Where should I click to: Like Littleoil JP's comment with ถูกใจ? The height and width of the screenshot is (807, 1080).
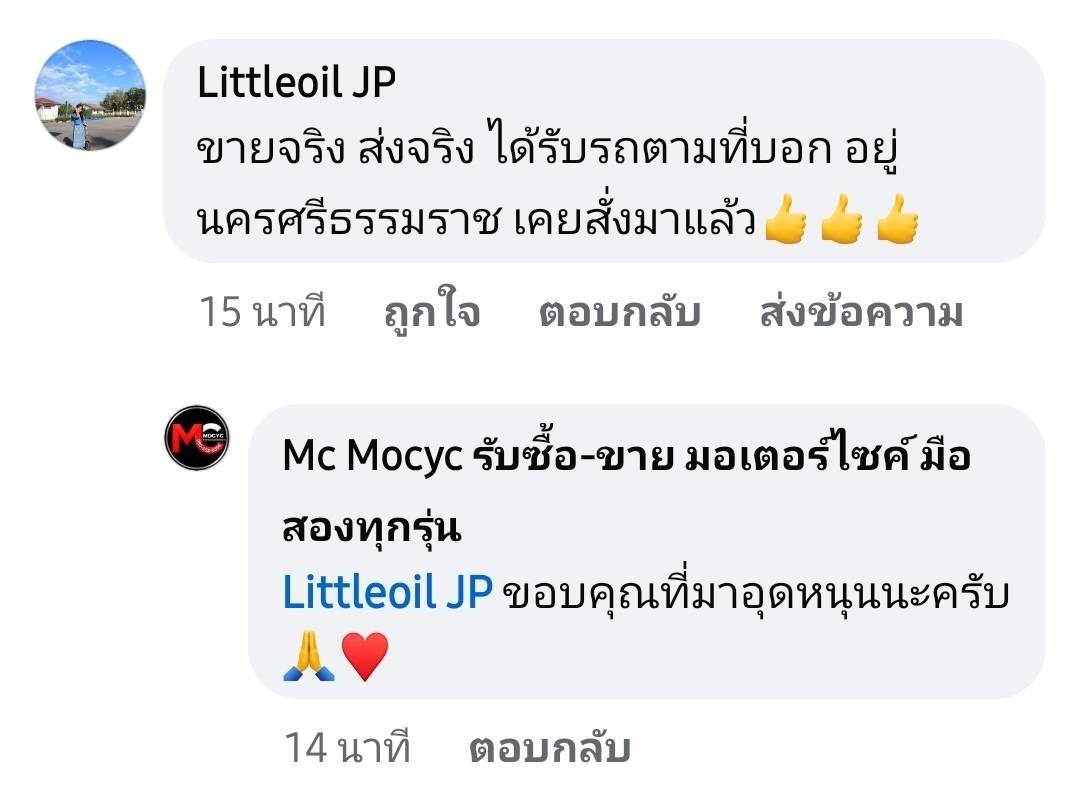pos(432,313)
